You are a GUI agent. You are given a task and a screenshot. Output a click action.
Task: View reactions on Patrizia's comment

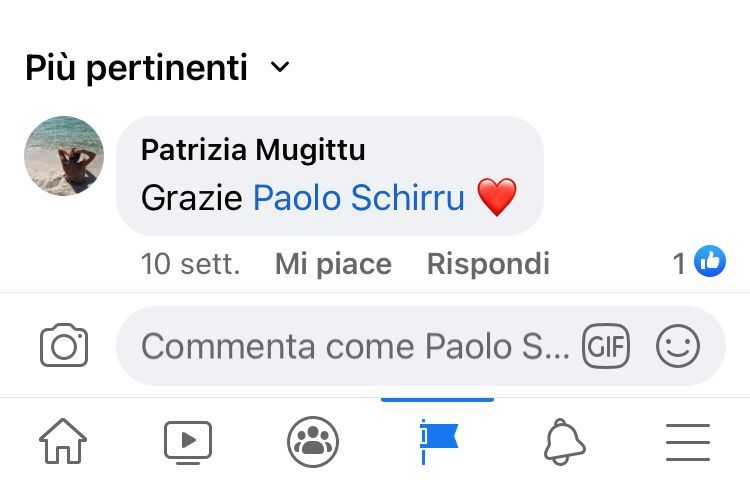[699, 263]
